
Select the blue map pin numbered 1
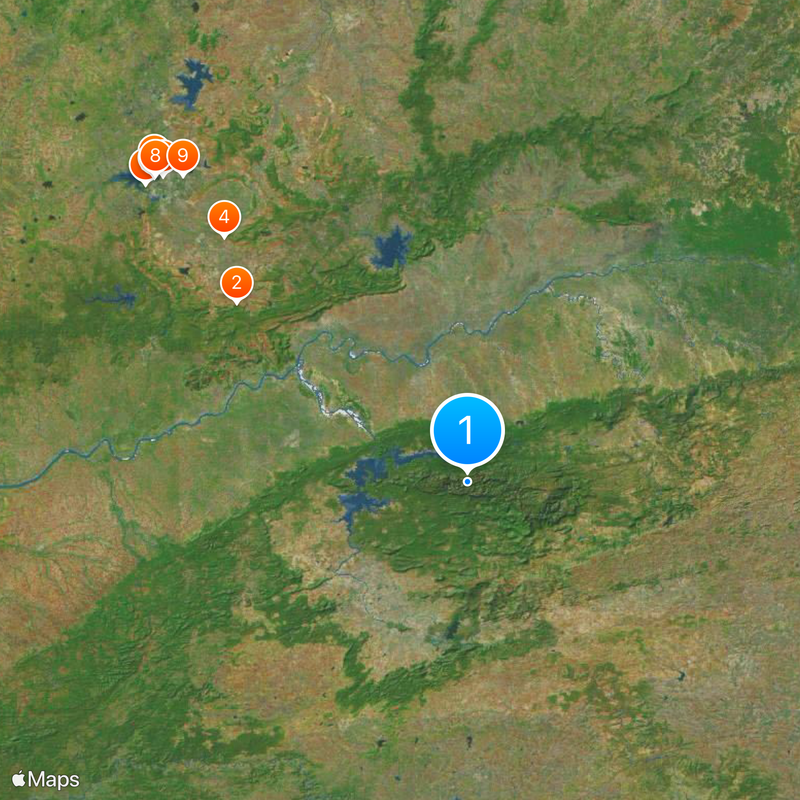467,431
